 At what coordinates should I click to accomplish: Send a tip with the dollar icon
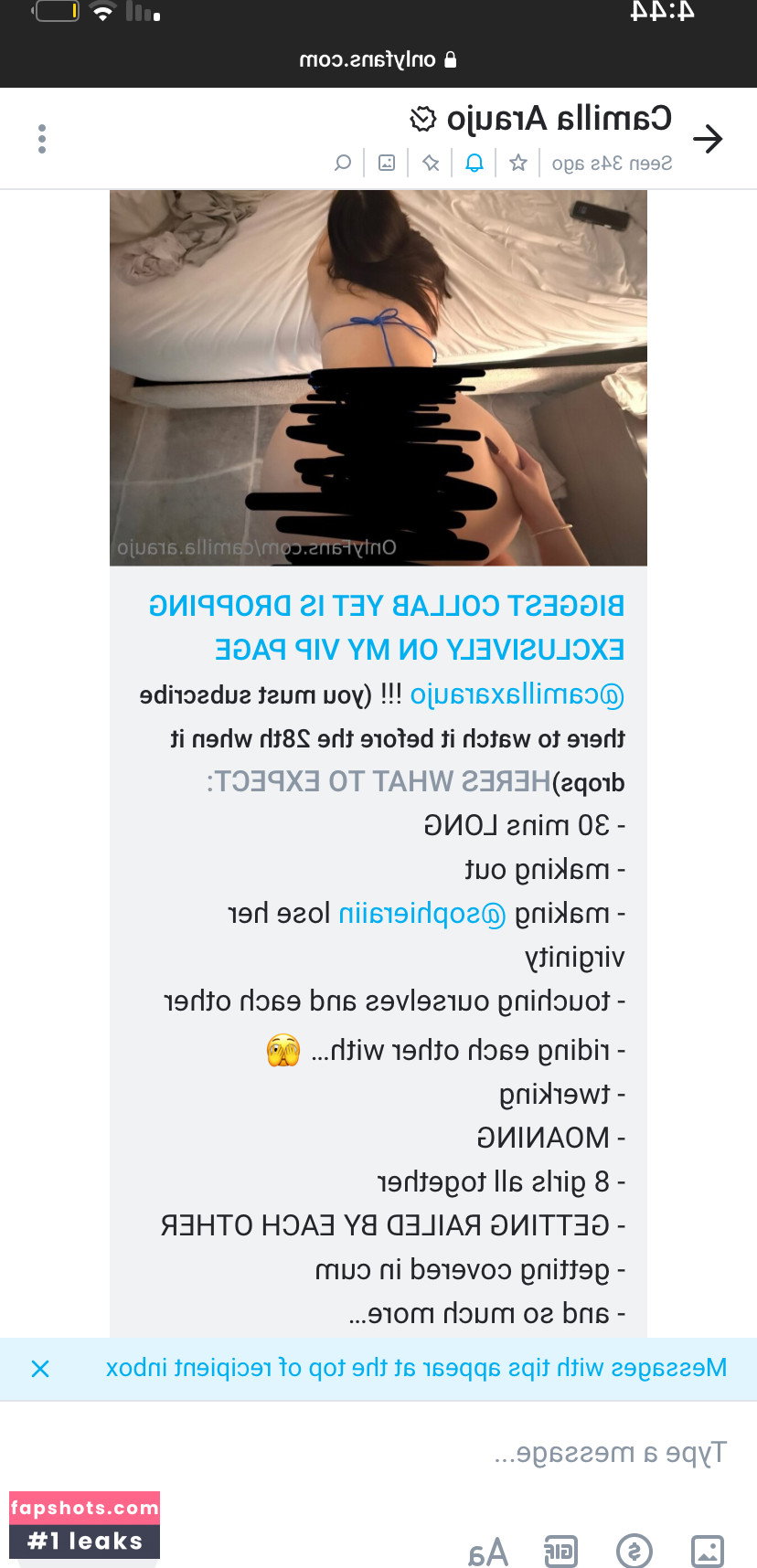(x=634, y=1551)
